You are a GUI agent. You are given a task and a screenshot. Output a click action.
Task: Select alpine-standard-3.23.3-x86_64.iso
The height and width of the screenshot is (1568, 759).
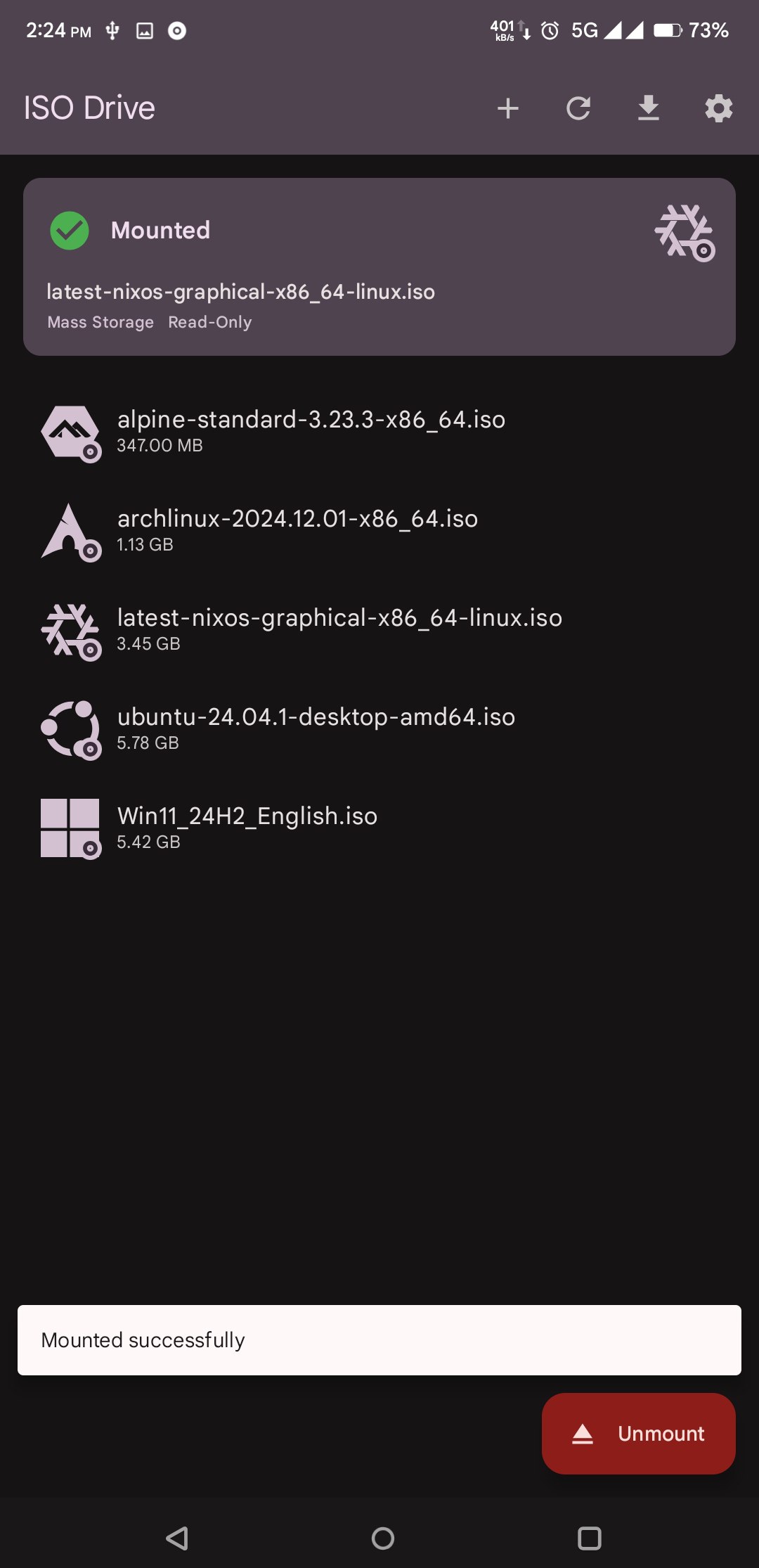[311, 430]
